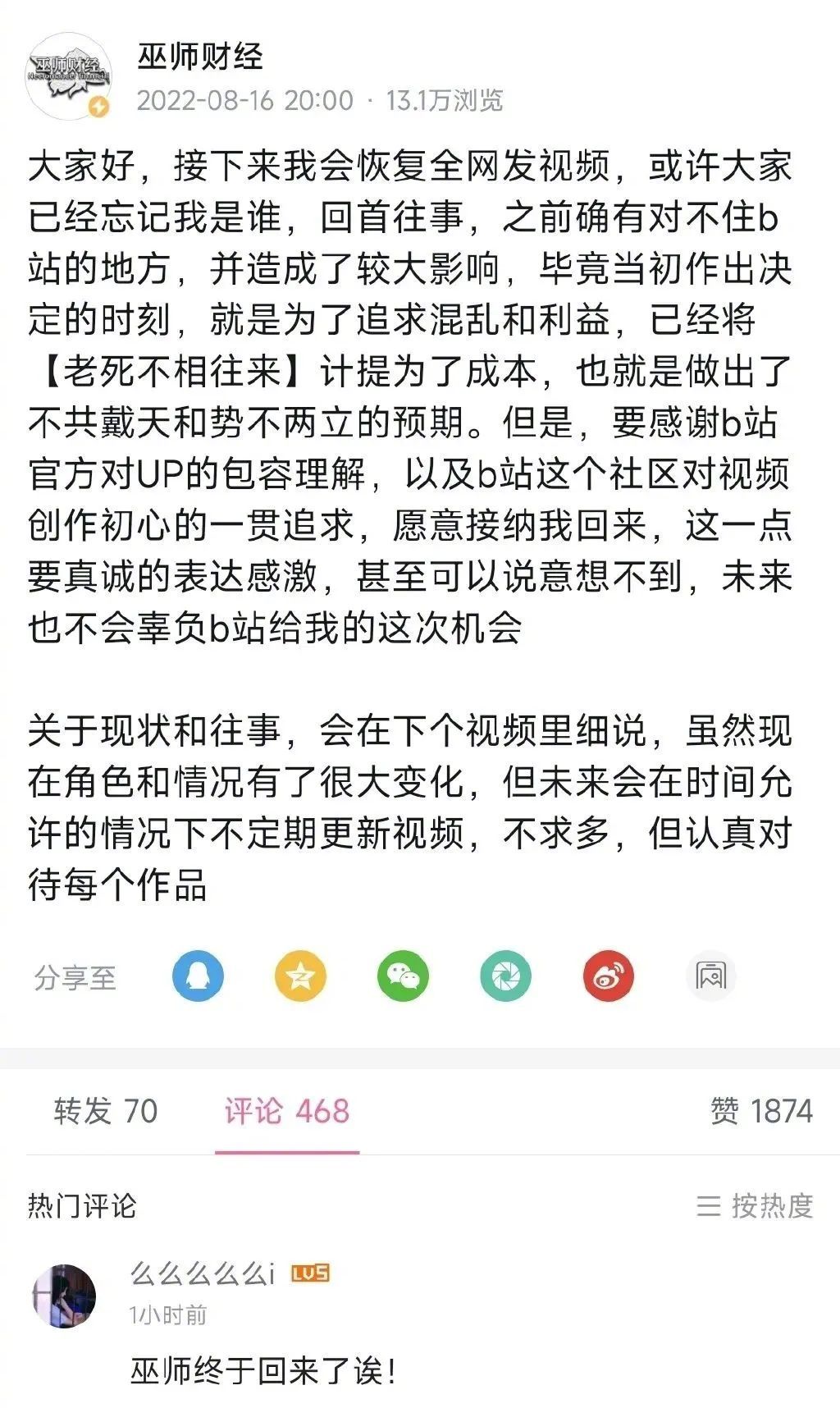This screenshot has height=1408, width=840.
Task: Share post to QQ Zone
Action: (x=300, y=976)
